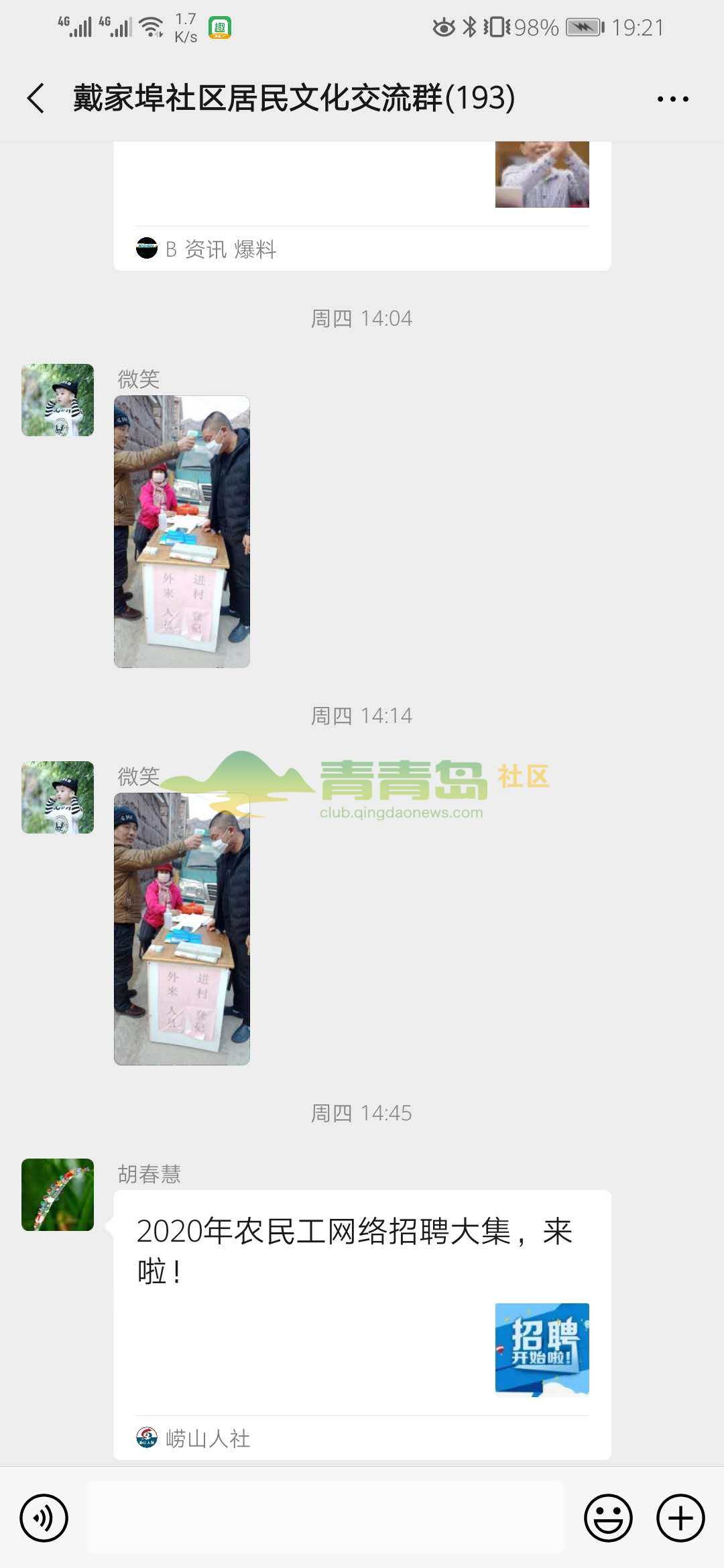Image resolution: width=724 pixels, height=1568 pixels.
Task: Focus the message text field
Action: point(326,1518)
